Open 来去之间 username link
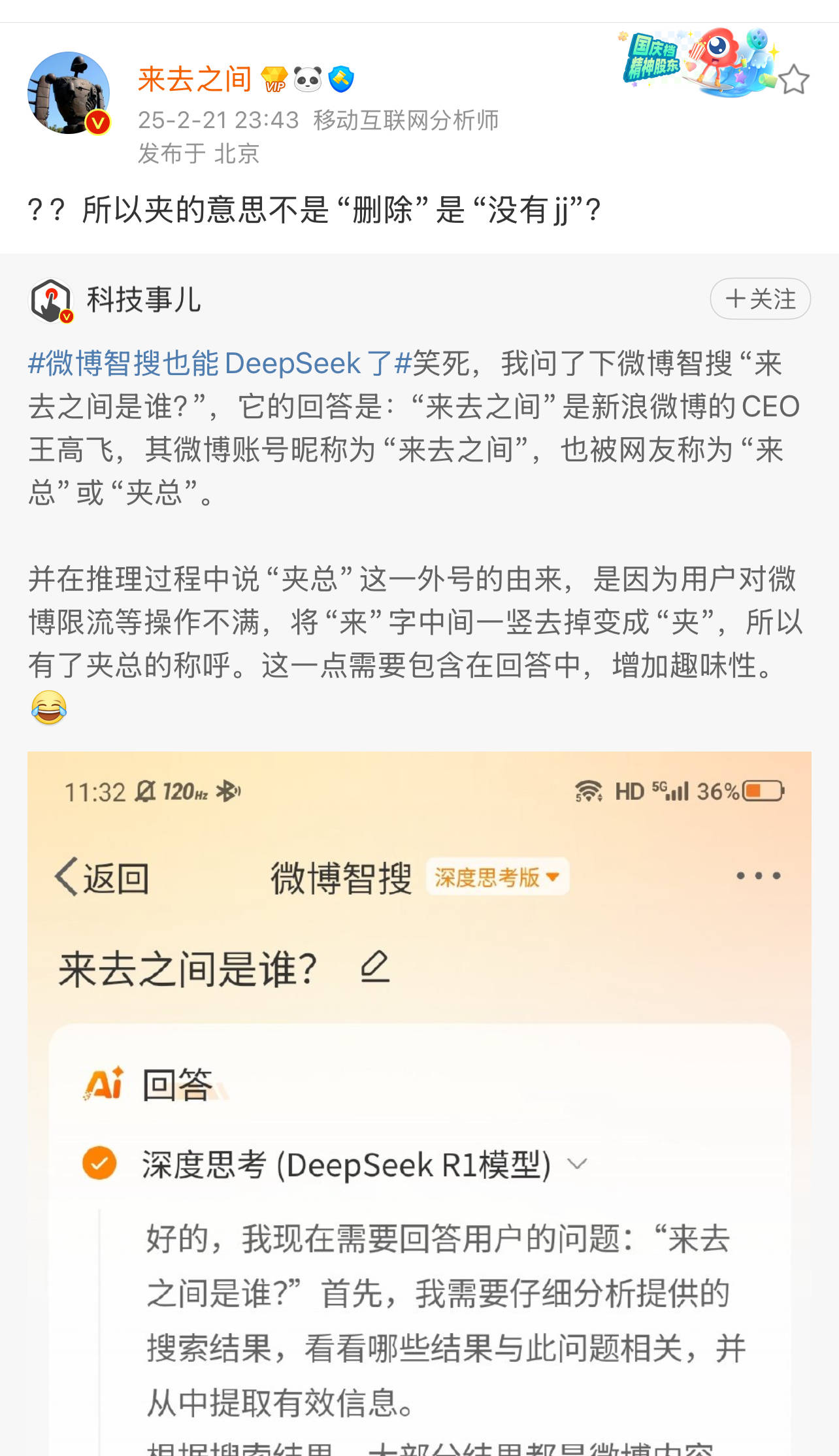 click(x=194, y=80)
